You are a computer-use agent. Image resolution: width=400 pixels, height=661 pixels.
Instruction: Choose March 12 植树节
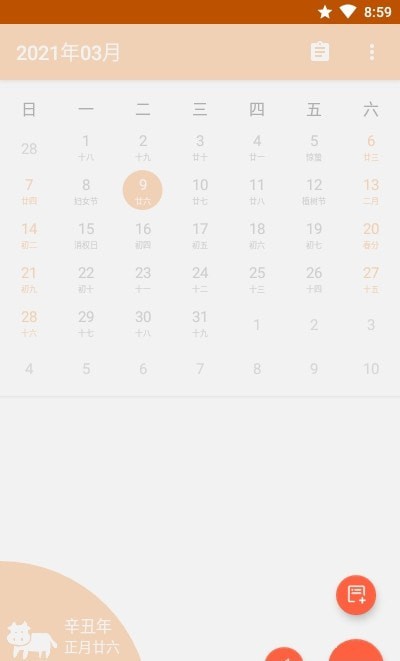pos(314,191)
